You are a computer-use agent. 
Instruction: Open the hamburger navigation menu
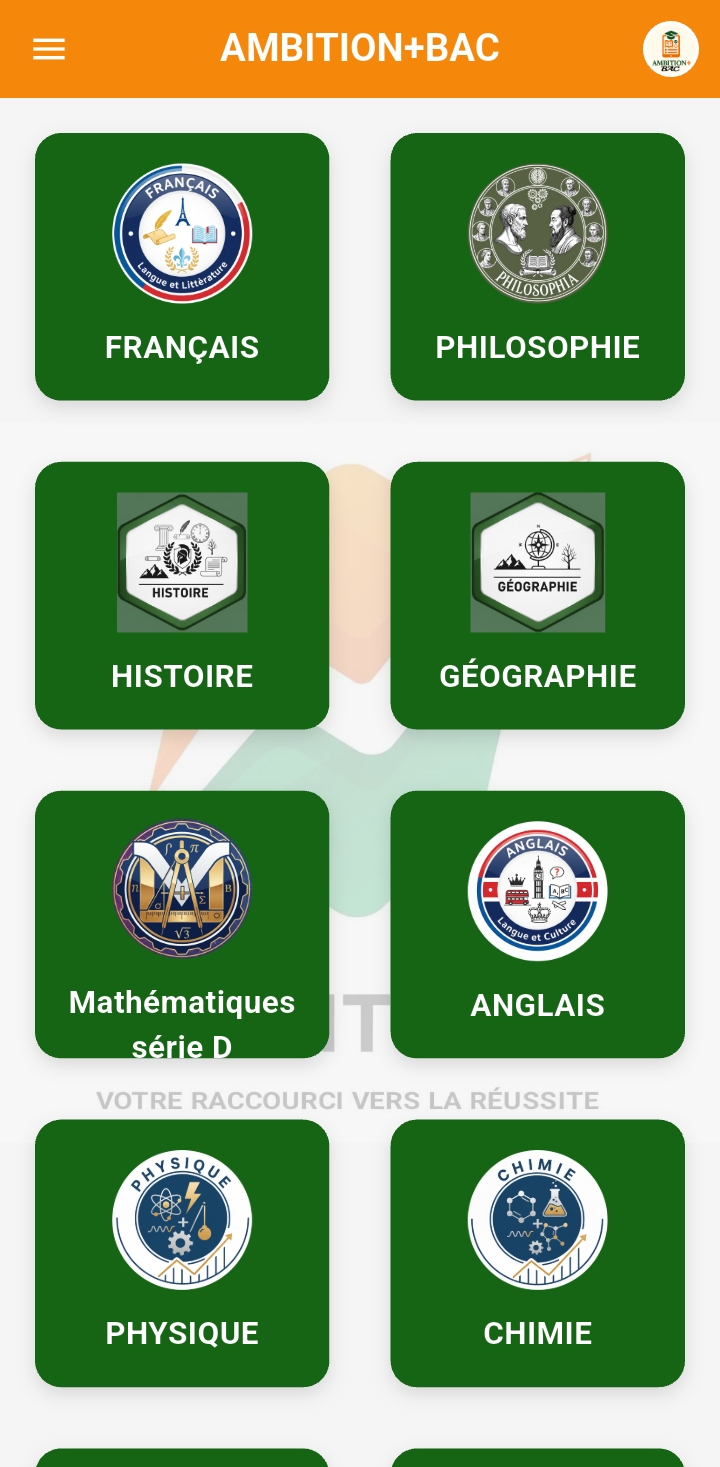tap(48, 48)
